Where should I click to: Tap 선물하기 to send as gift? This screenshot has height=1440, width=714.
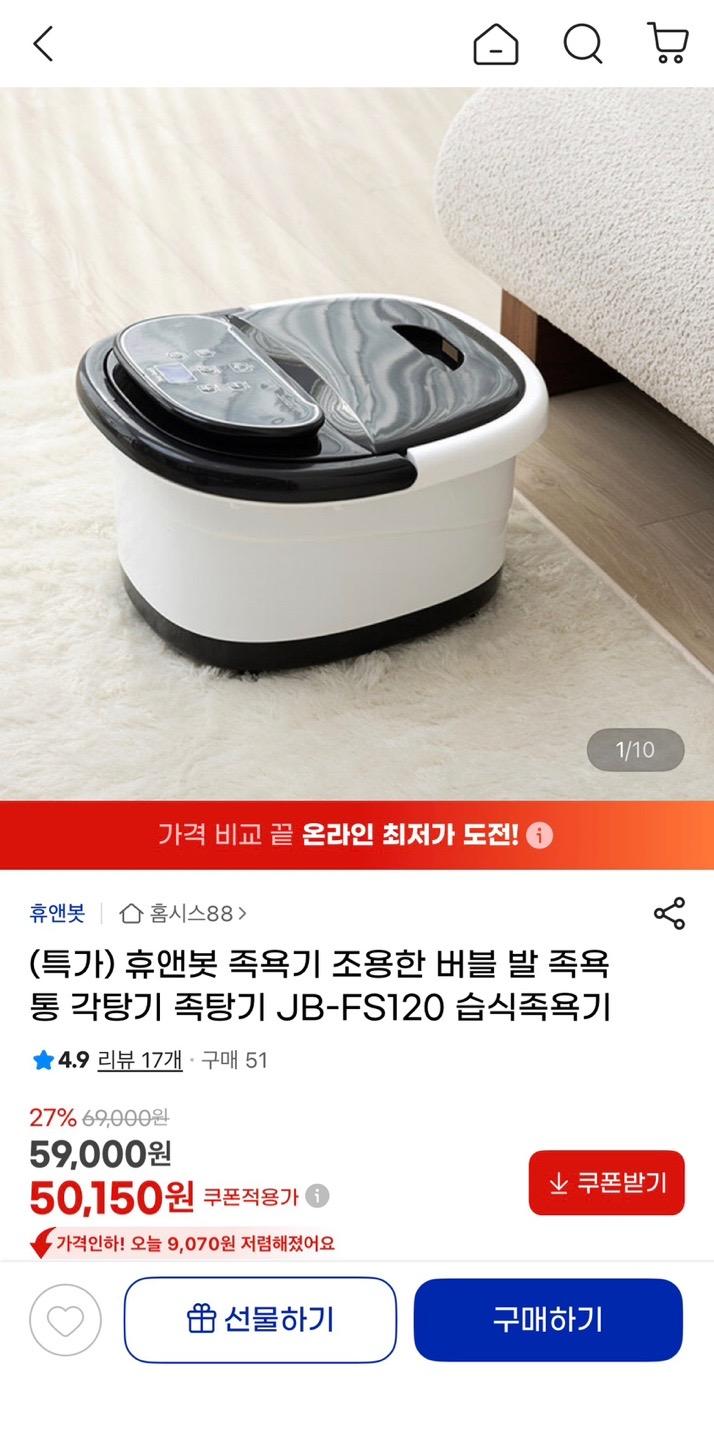[x=260, y=1320]
